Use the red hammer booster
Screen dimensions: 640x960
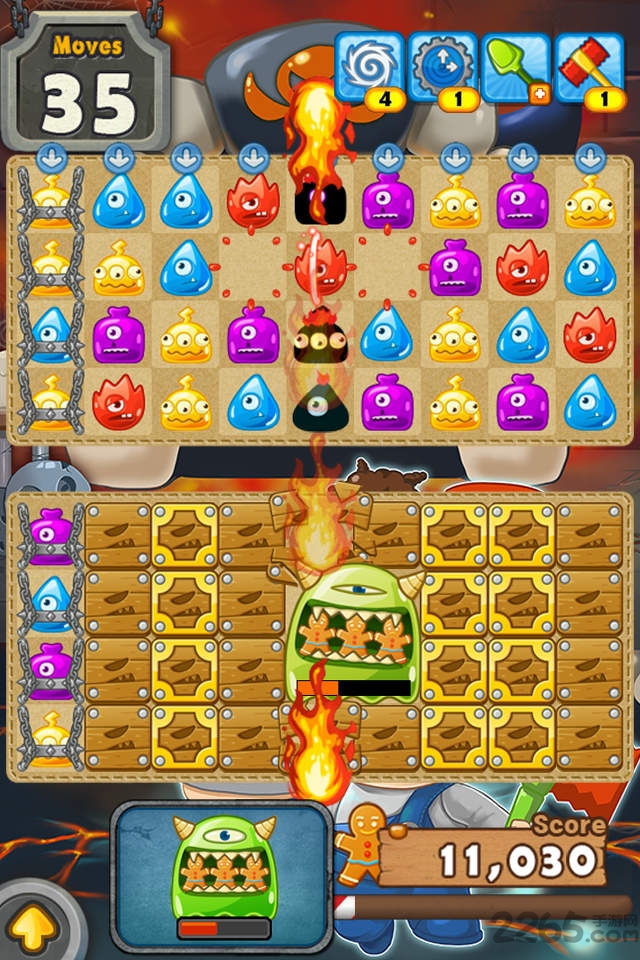[x=589, y=65]
